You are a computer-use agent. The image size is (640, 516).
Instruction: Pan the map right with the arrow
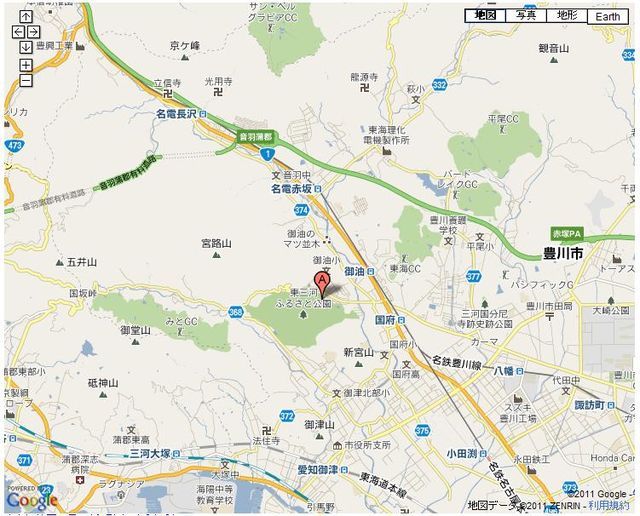pos(33,32)
